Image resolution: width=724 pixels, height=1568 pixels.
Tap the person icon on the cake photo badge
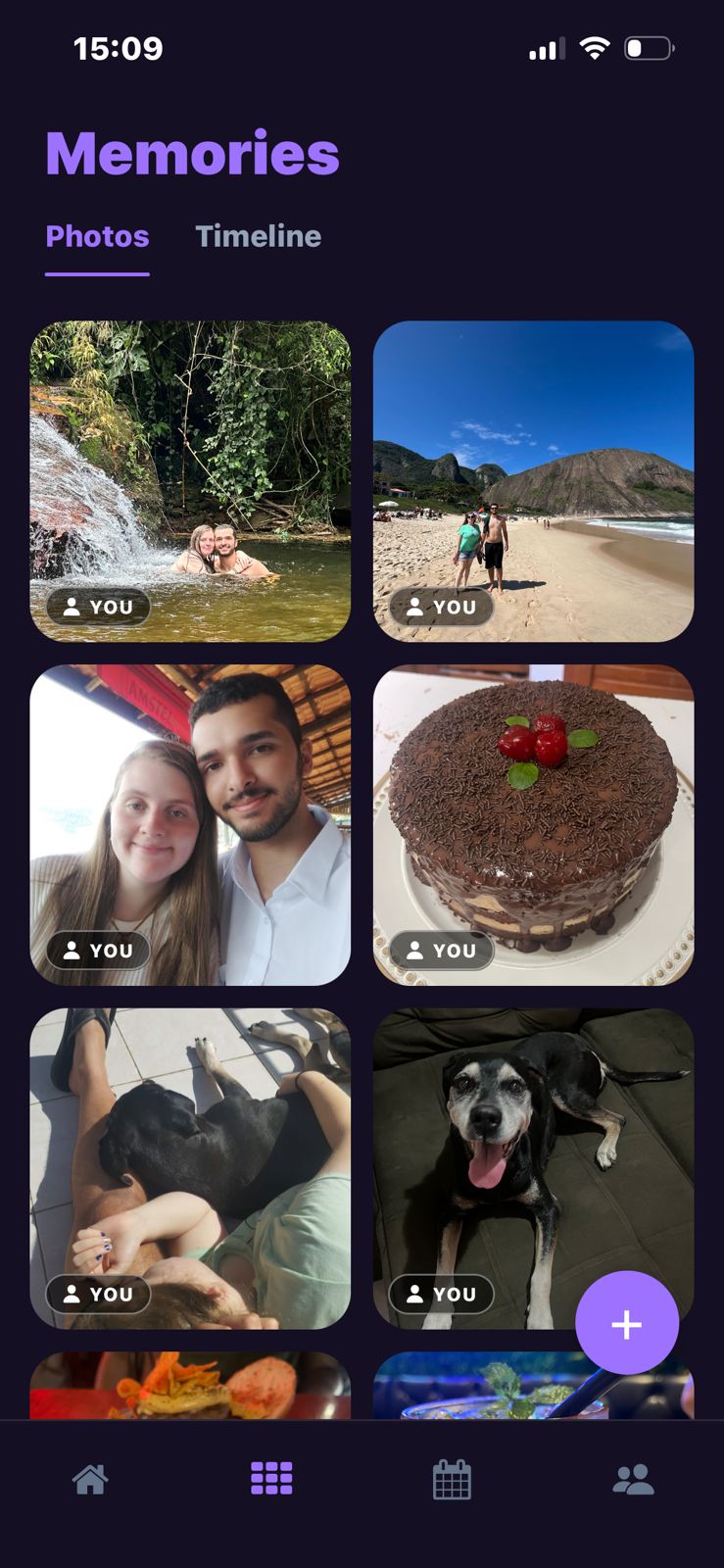click(417, 950)
